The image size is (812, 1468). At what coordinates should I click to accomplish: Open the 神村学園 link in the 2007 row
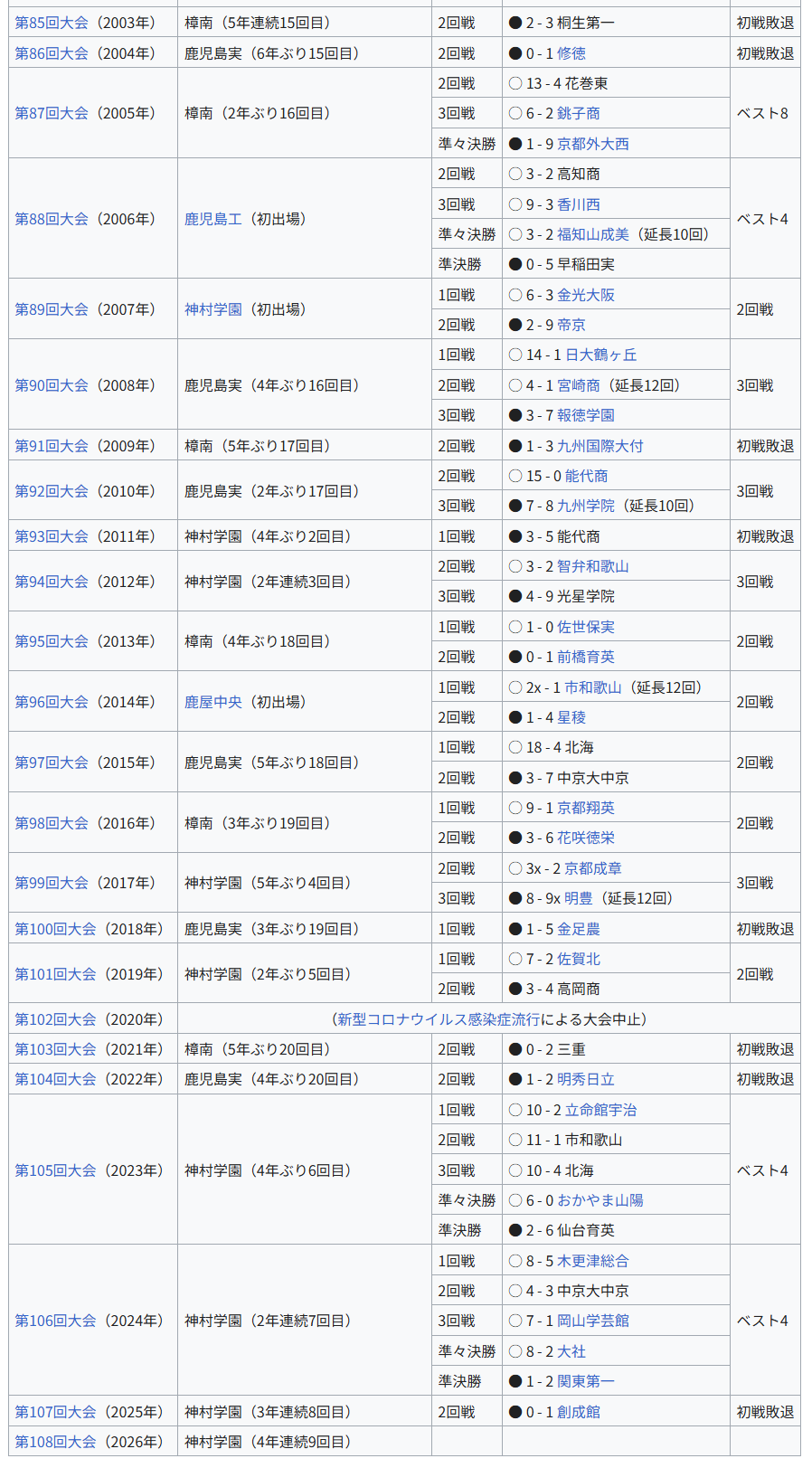point(213,309)
